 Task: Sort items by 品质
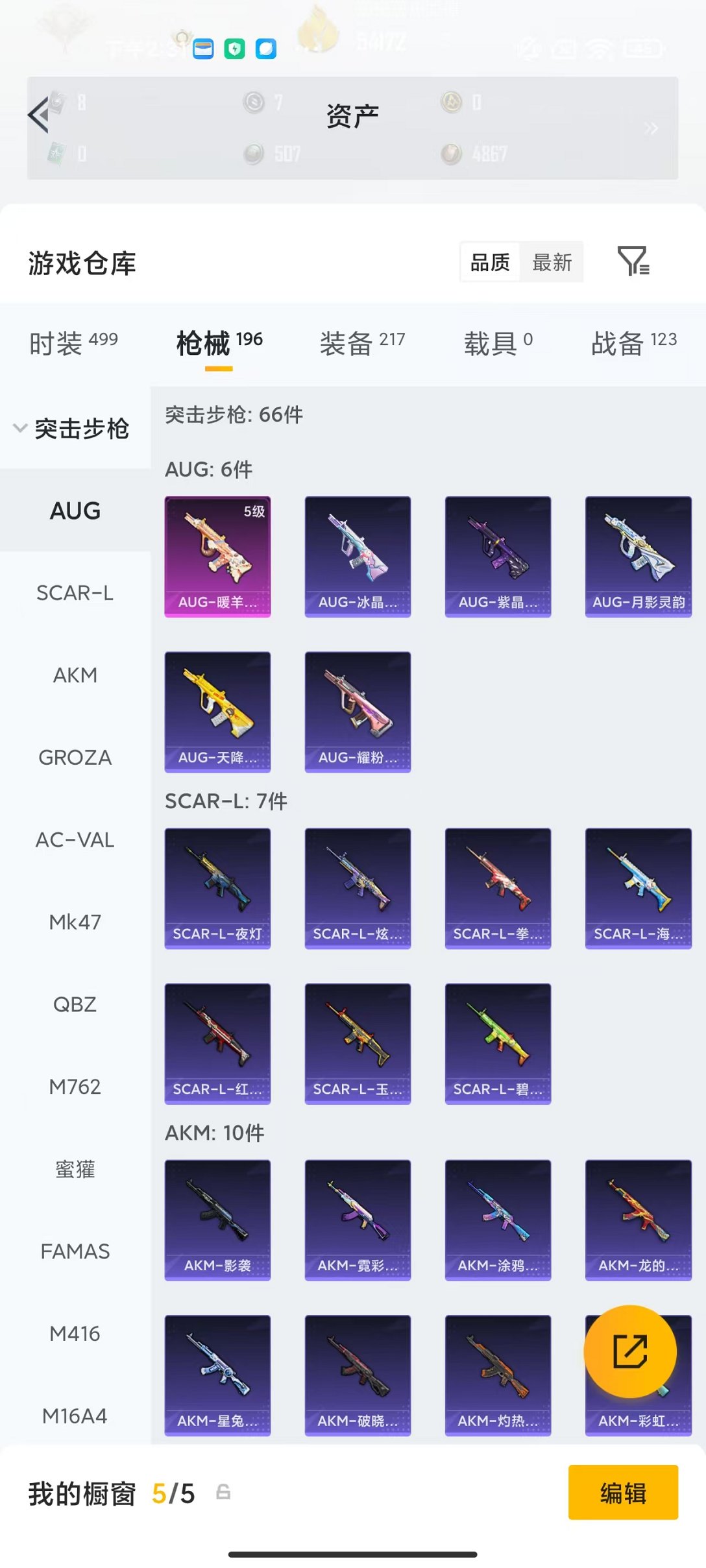pyautogui.click(x=490, y=263)
